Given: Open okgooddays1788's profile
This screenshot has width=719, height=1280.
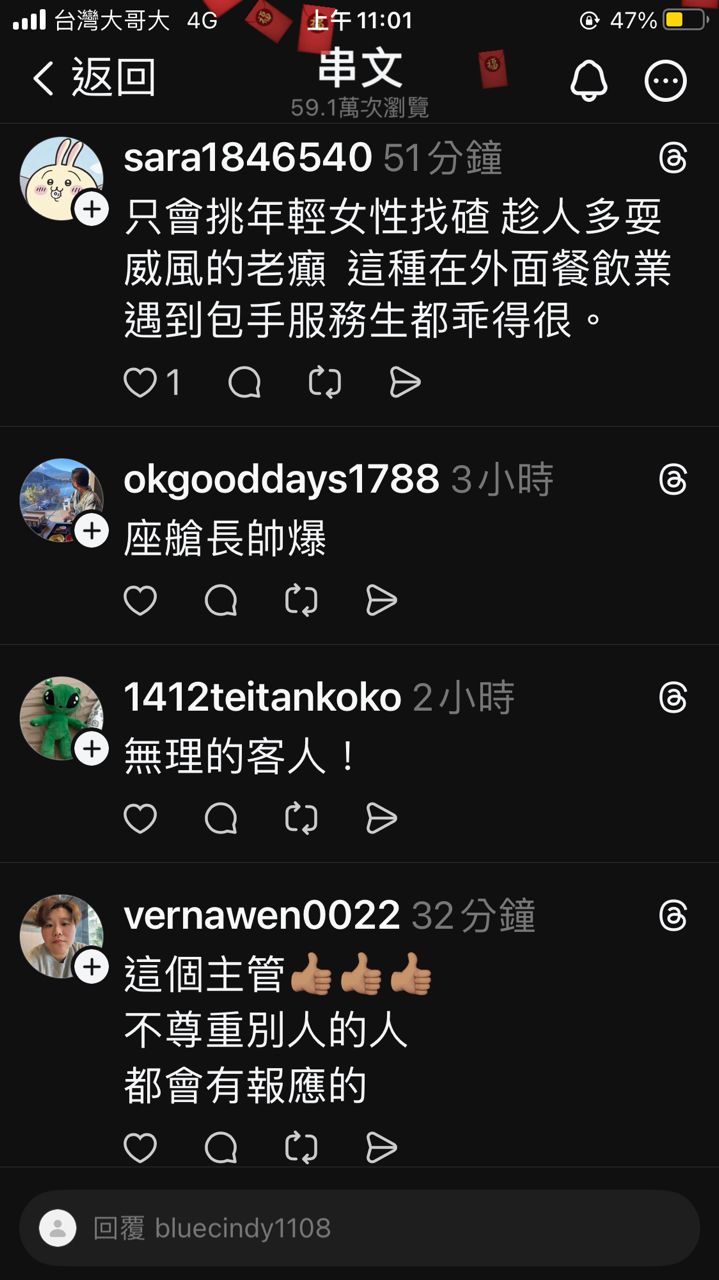Looking at the screenshot, I should [281, 480].
